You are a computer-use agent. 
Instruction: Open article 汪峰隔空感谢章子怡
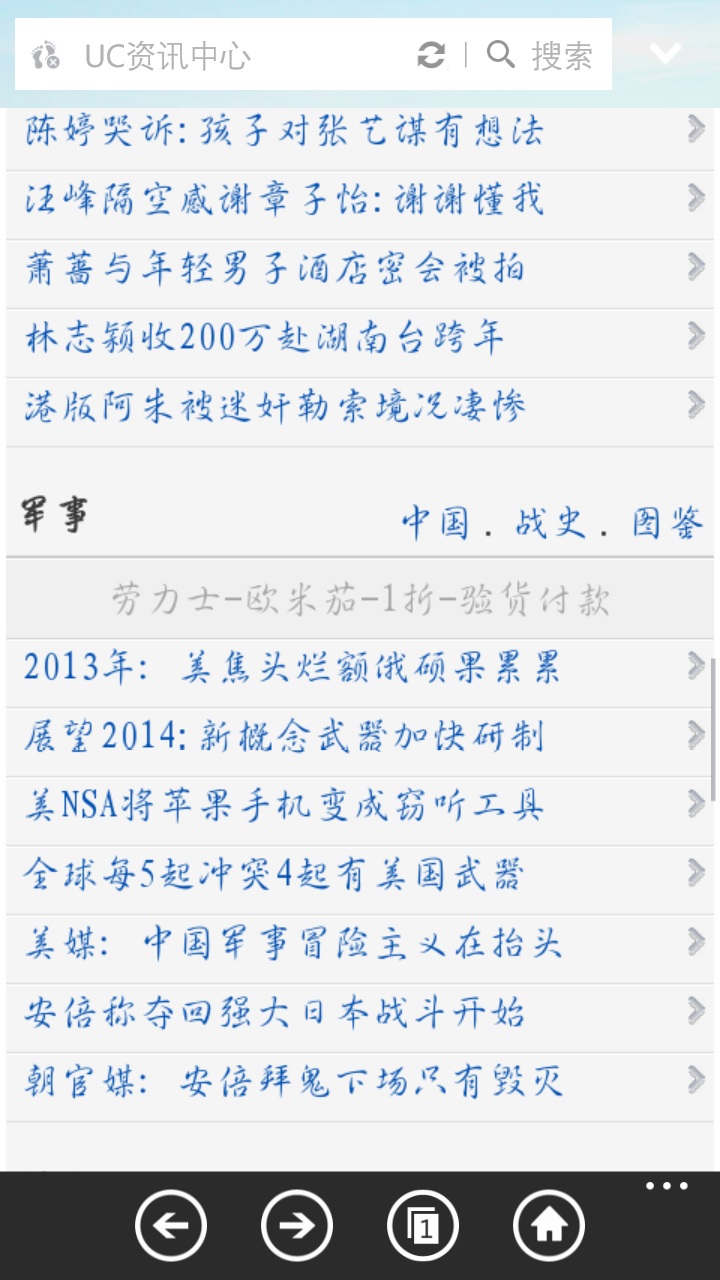(285, 200)
